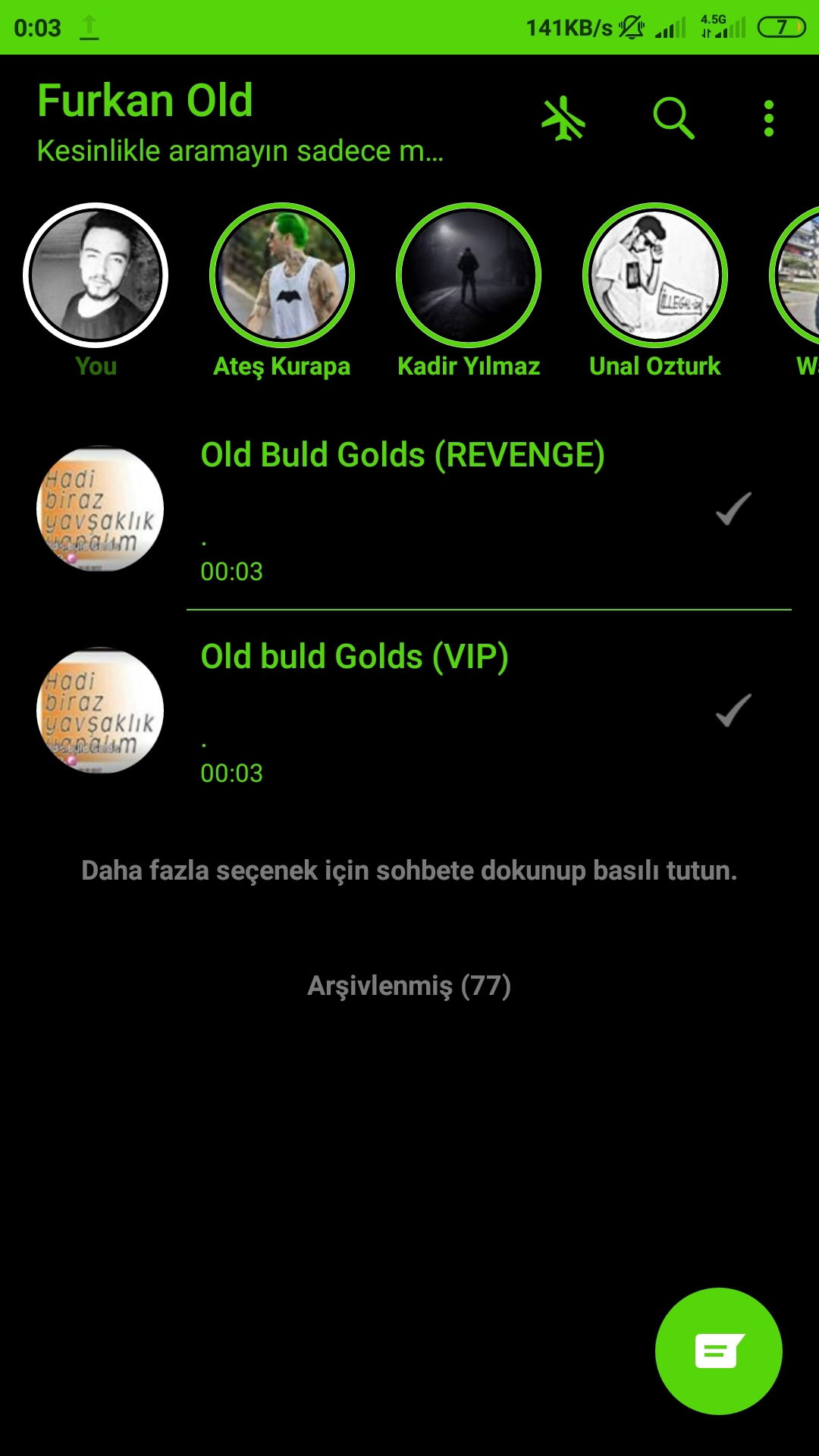Open Old buld Golds (VIP) chat

(455, 710)
